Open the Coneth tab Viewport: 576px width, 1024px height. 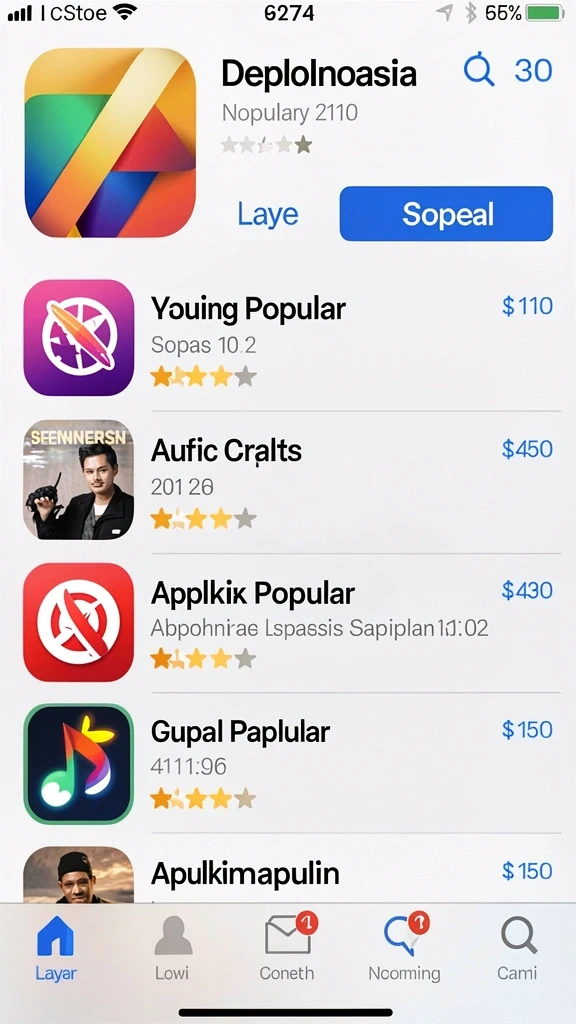(x=287, y=948)
